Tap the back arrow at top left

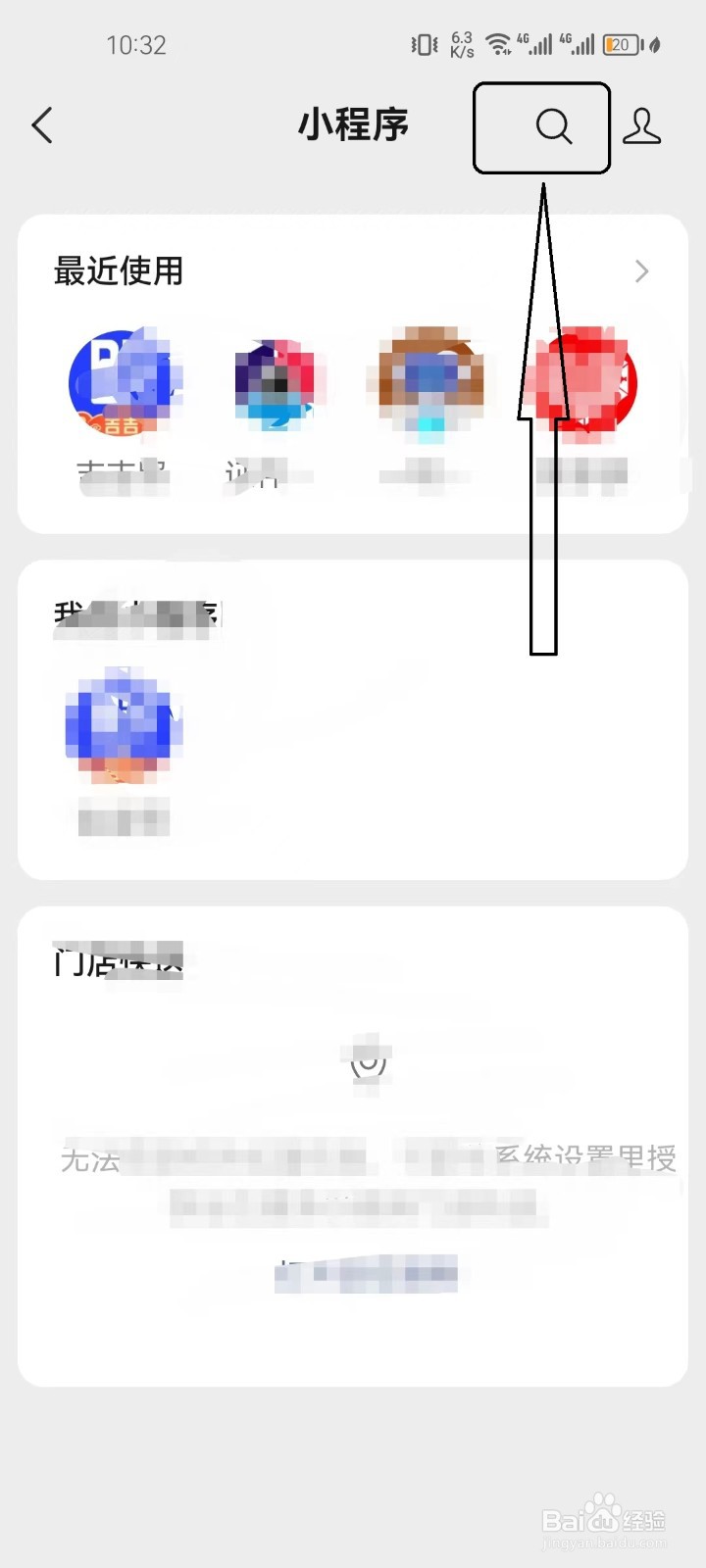tap(41, 125)
